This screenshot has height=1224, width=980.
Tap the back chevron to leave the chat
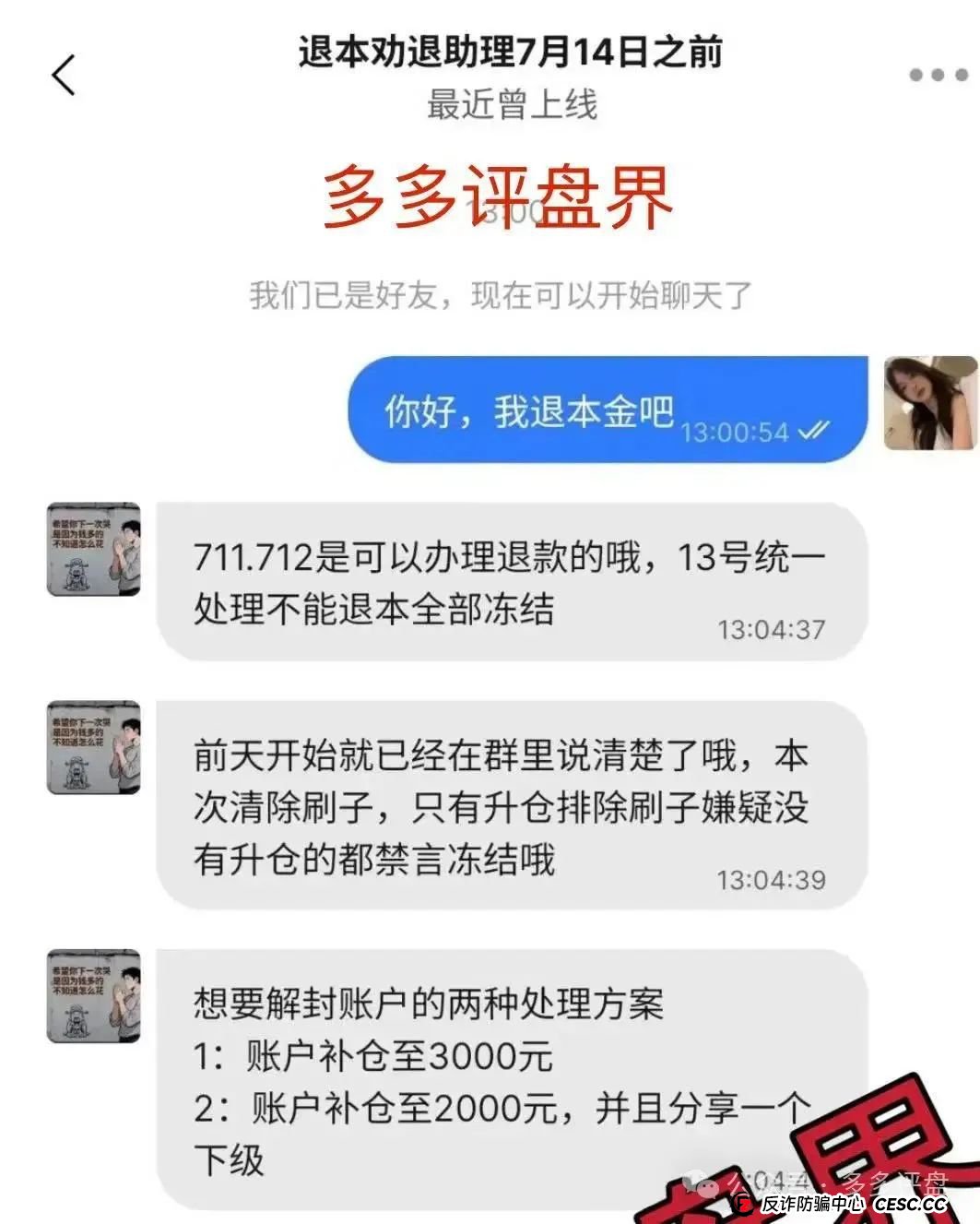pos(62,74)
